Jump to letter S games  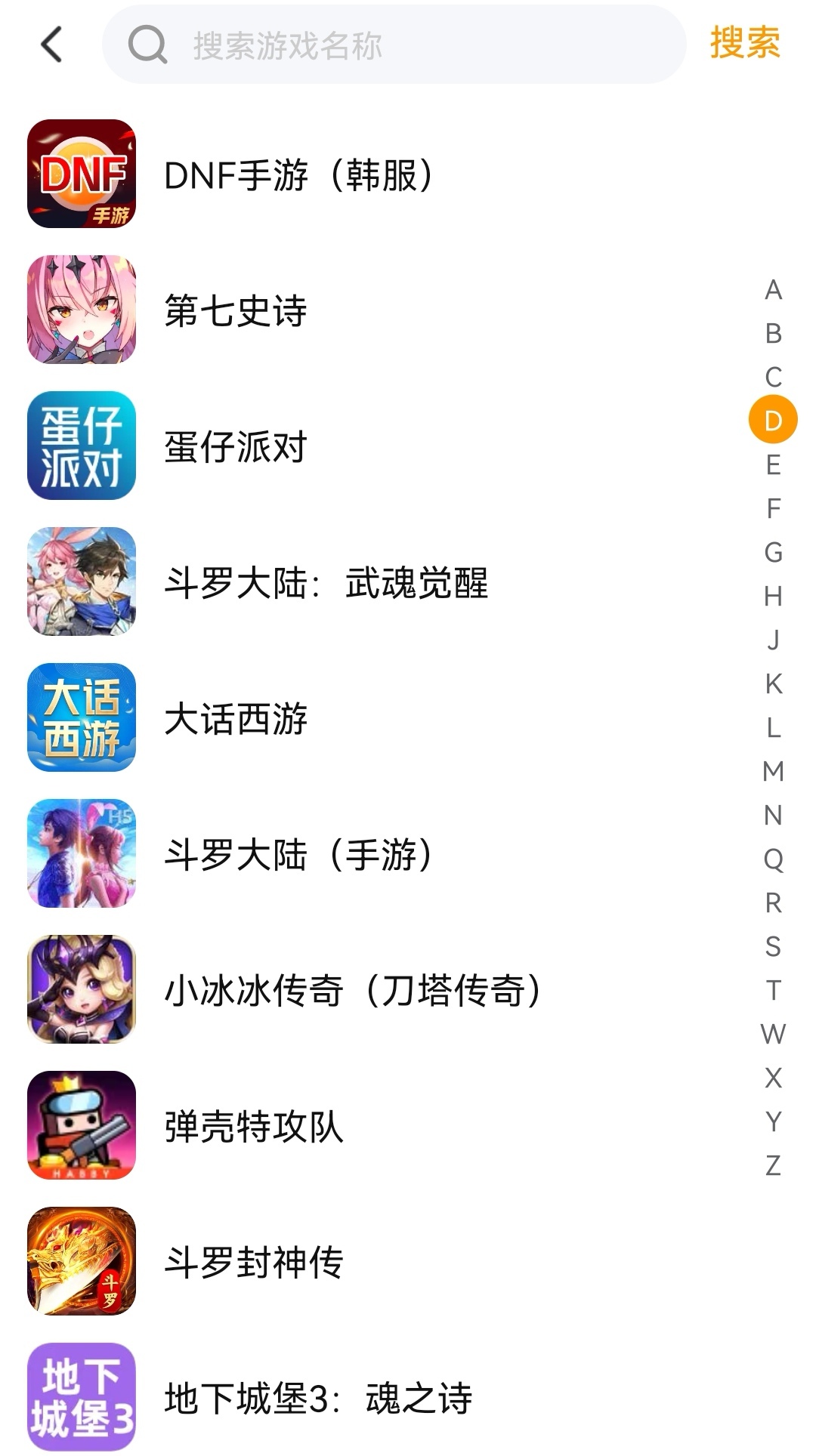click(x=773, y=947)
